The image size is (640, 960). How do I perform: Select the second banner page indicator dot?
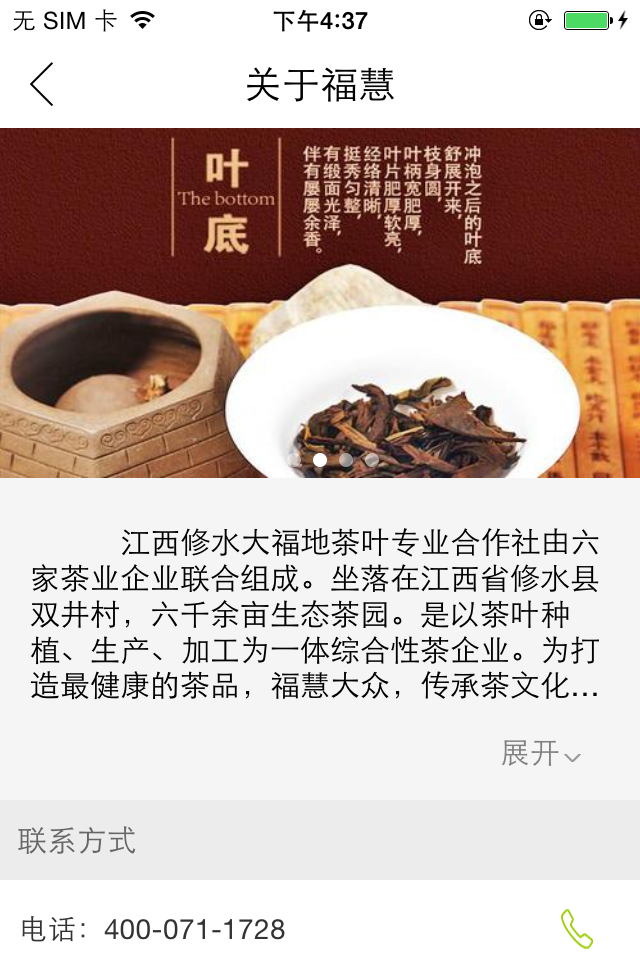pos(346,460)
